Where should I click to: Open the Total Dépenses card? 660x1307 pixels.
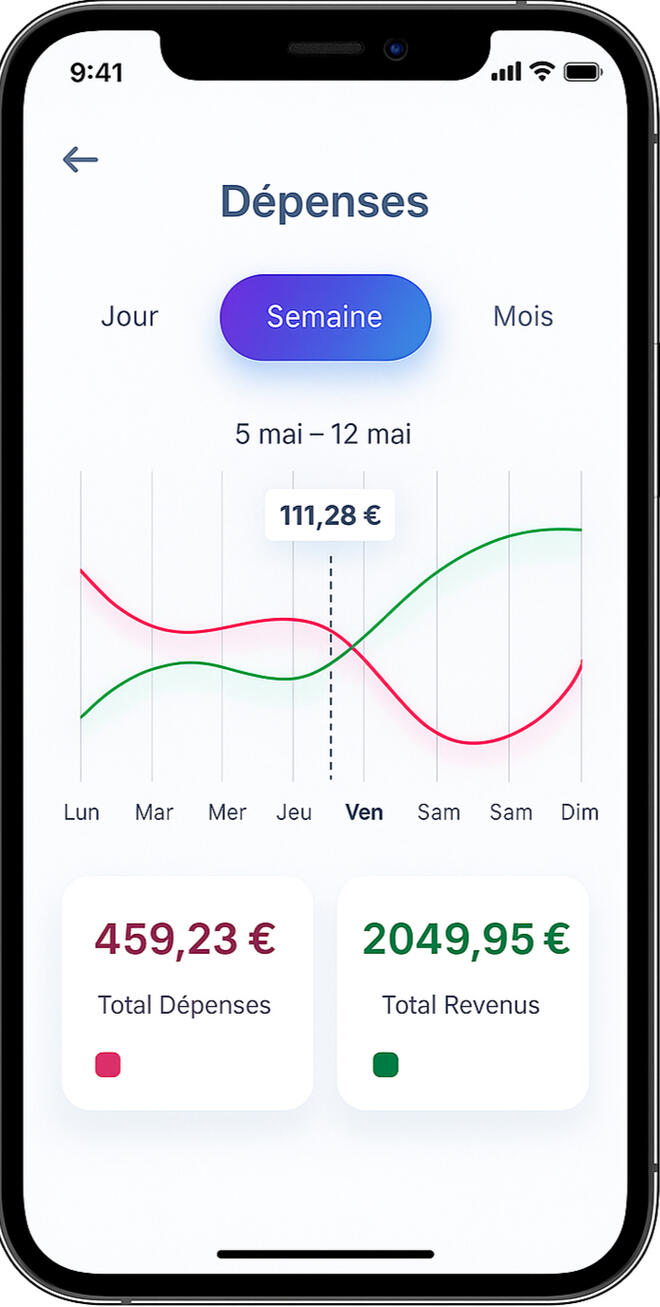tap(187, 992)
